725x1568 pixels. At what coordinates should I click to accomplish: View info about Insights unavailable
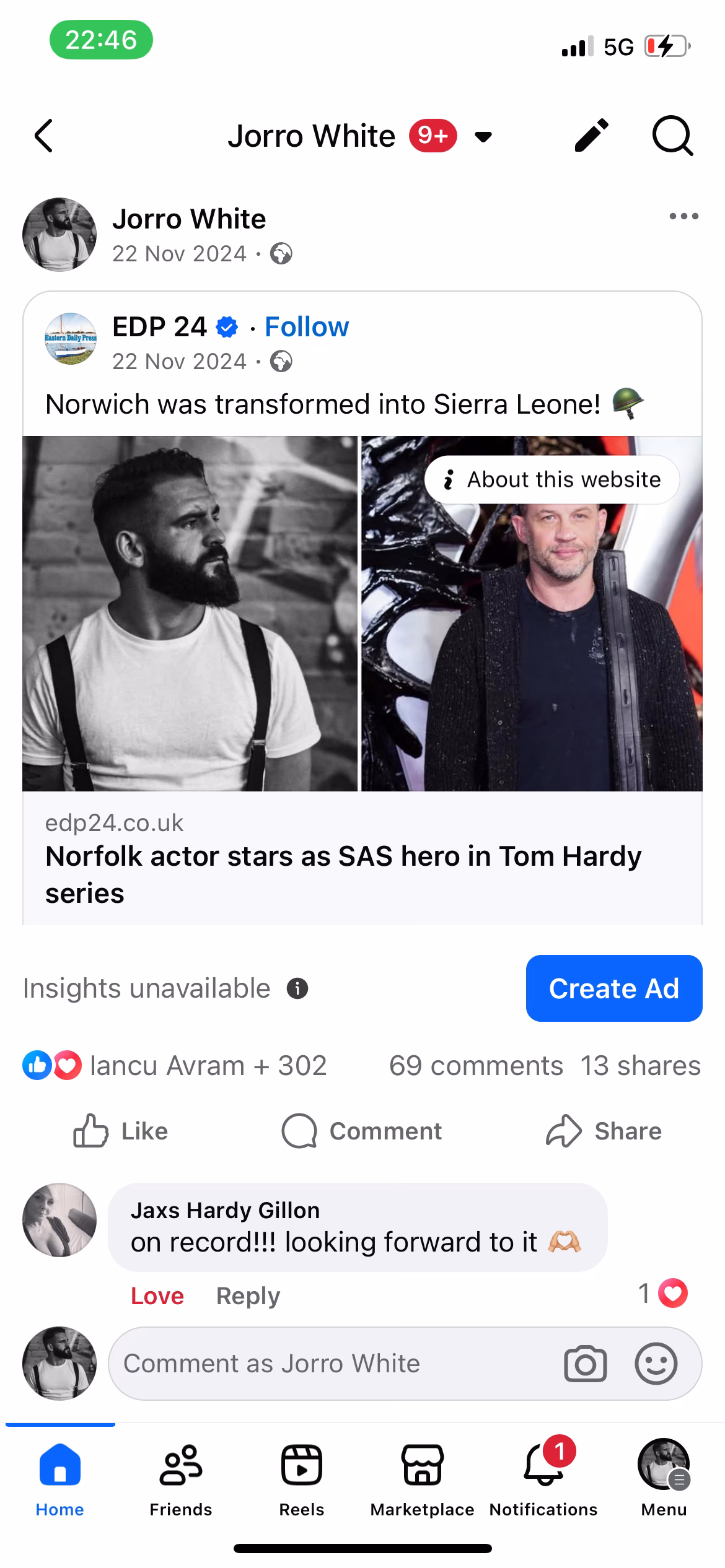(297, 988)
